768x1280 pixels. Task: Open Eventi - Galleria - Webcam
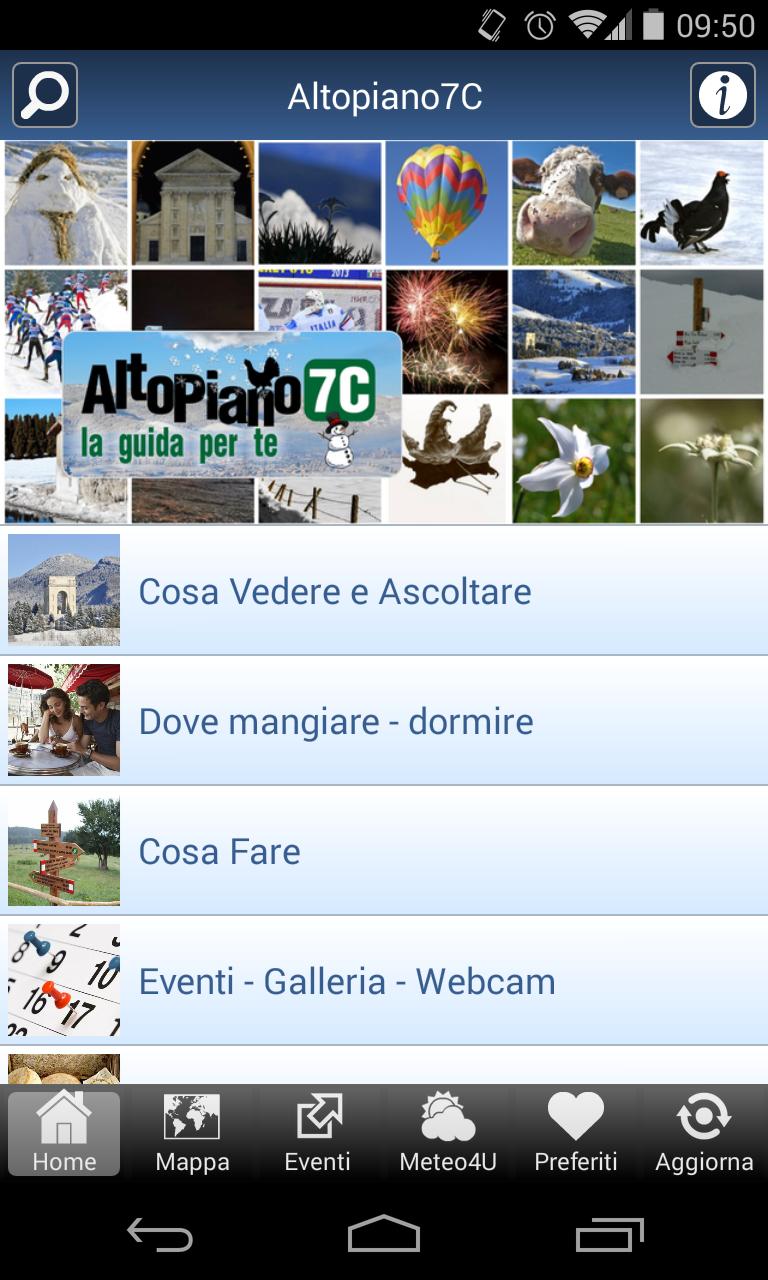coord(384,981)
